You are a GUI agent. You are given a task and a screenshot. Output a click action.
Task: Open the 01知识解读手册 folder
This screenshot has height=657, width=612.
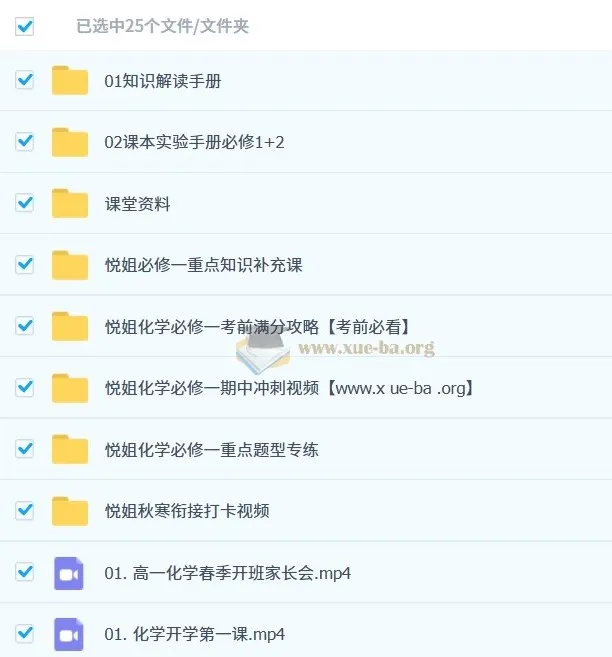162,81
